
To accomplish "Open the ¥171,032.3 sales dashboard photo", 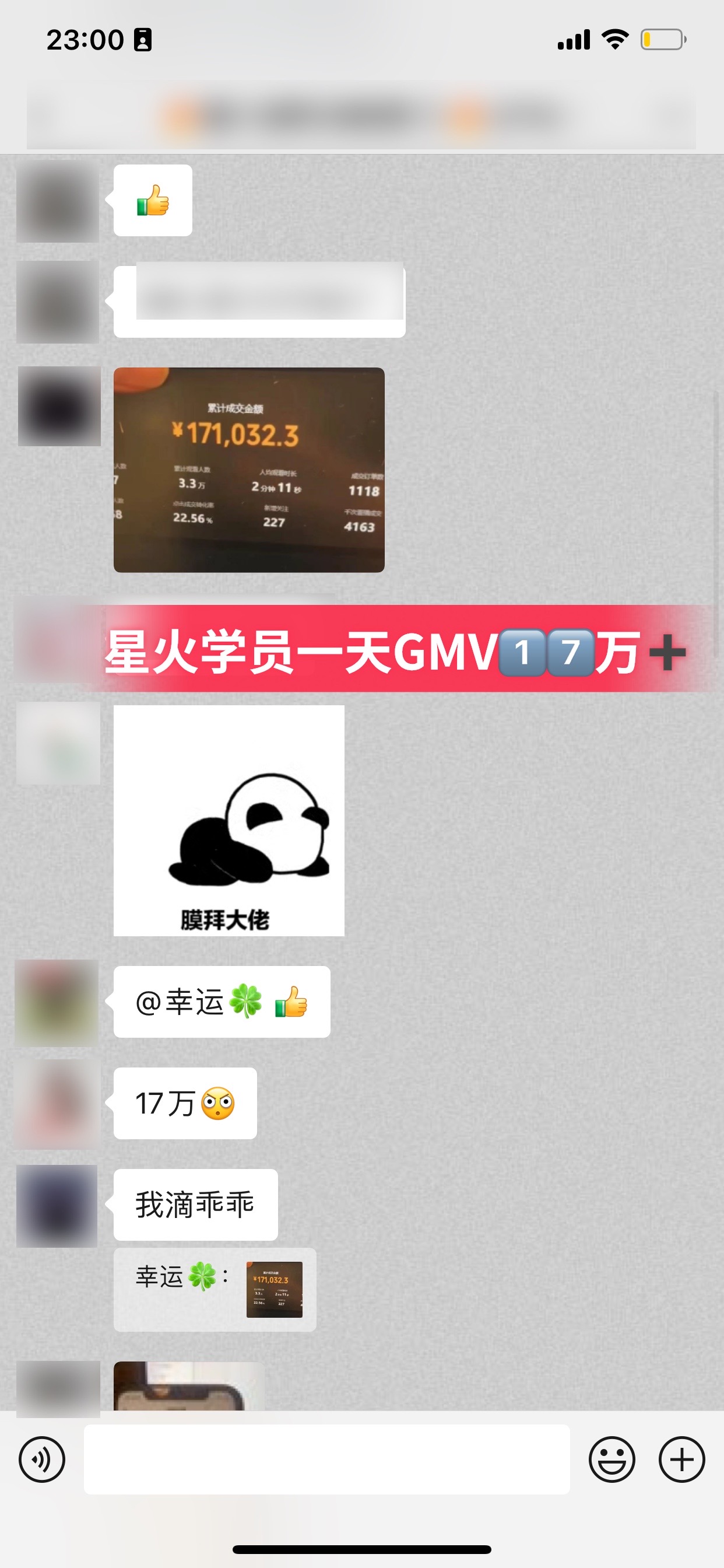I will pyautogui.click(x=249, y=470).
